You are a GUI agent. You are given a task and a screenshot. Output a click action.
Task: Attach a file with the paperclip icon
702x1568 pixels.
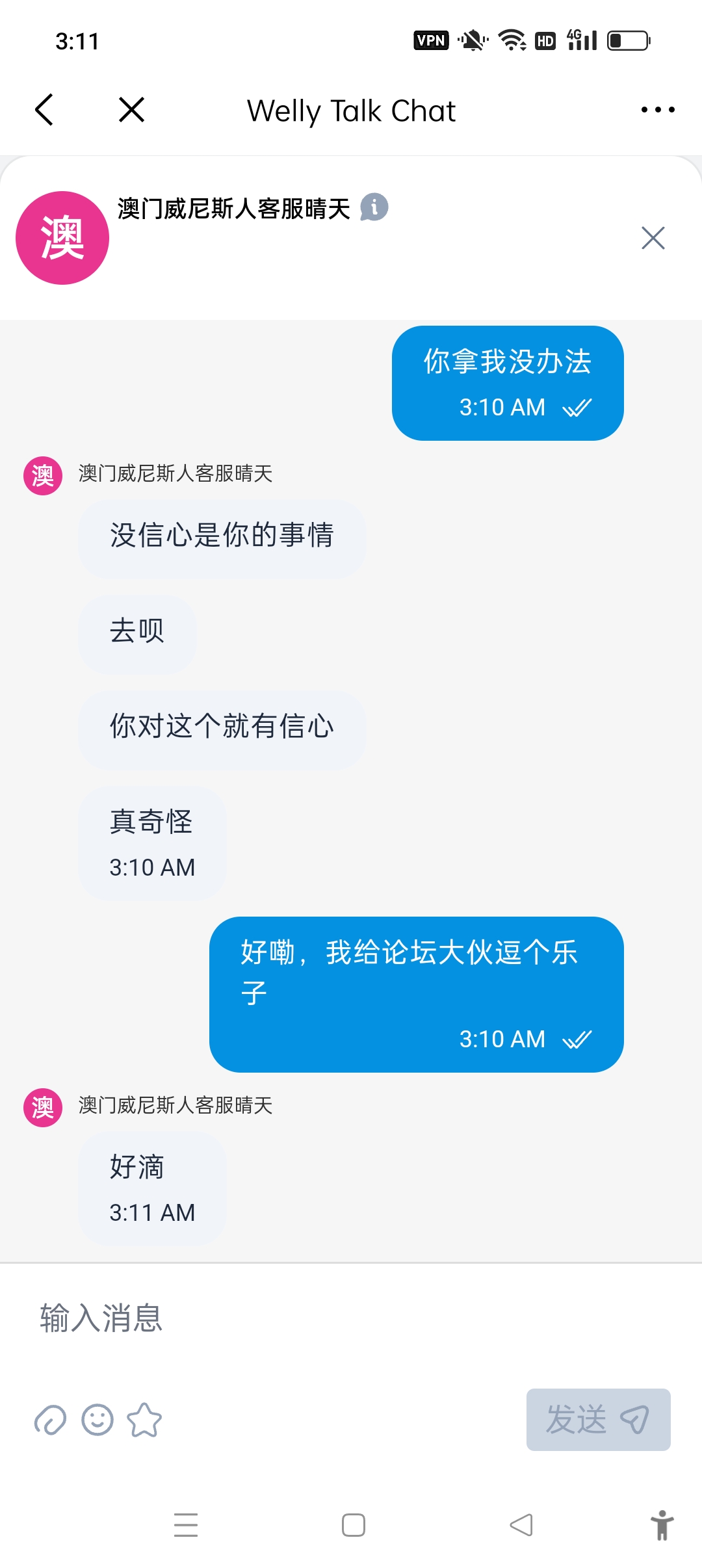[51, 1420]
